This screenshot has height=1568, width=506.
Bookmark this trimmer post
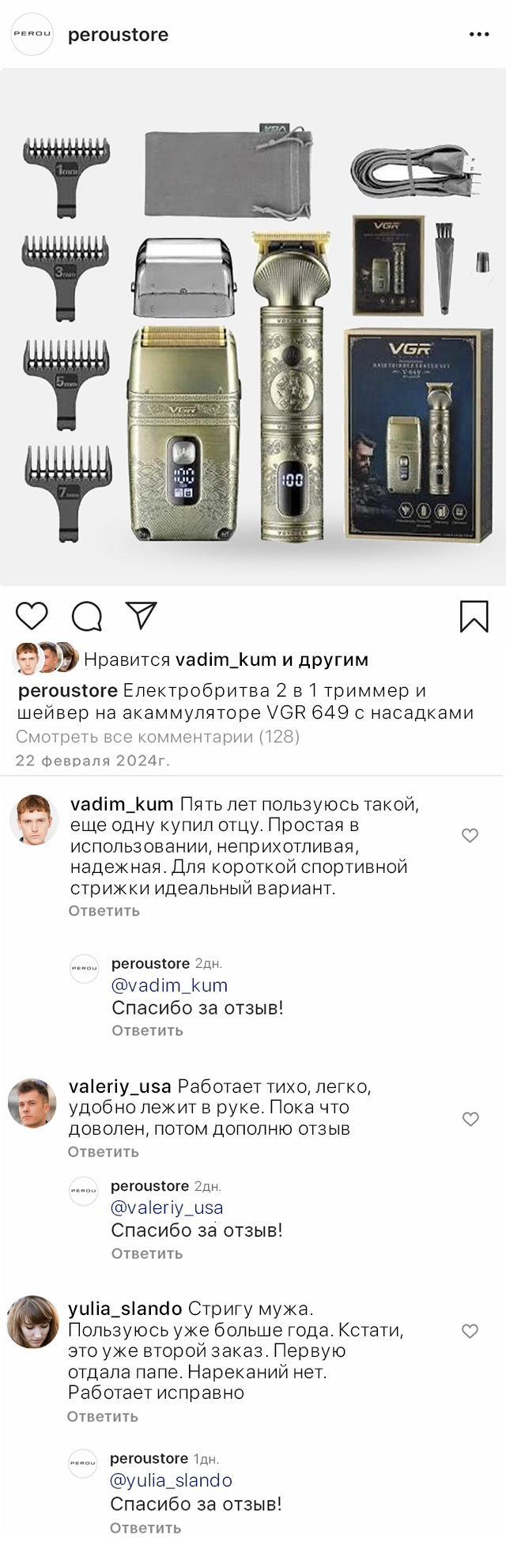pos(474,617)
